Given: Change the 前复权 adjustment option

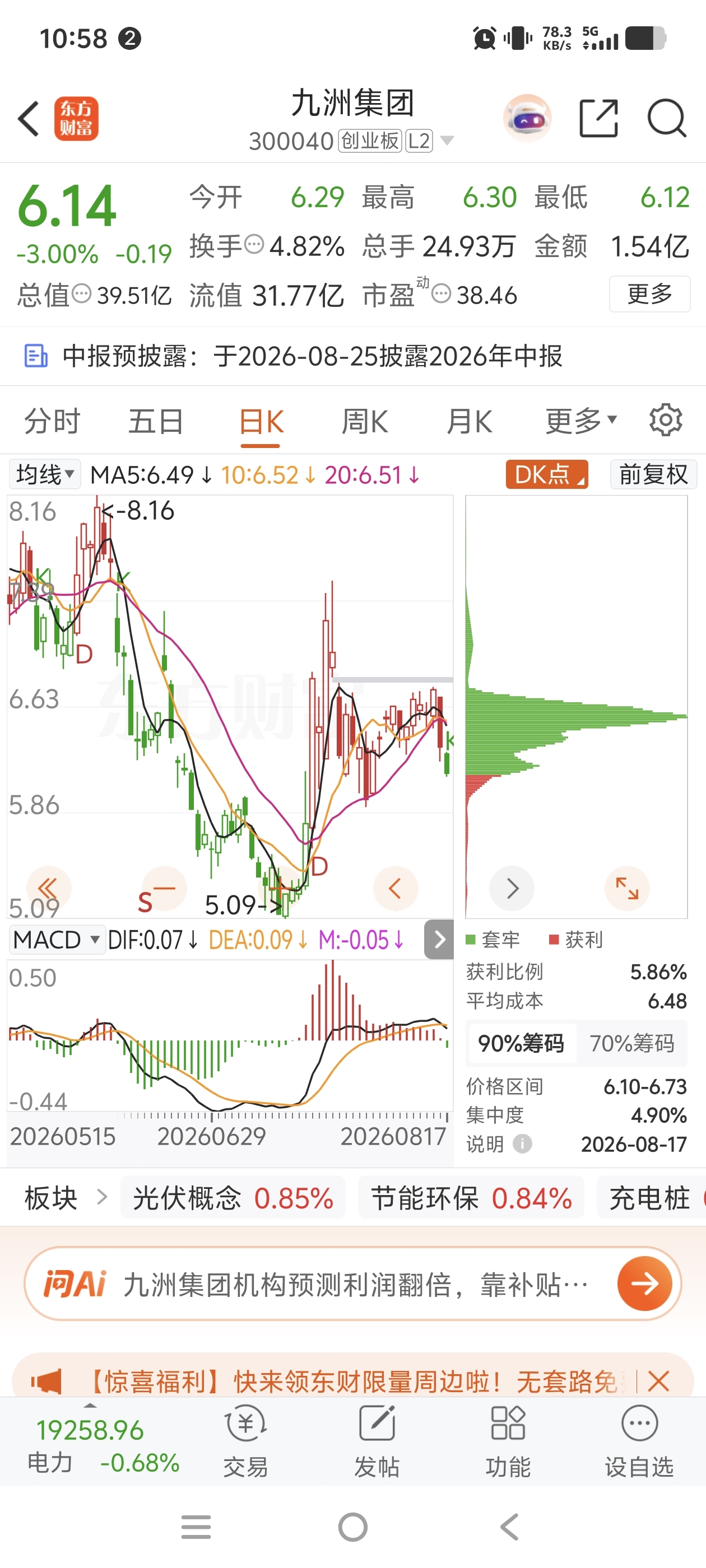Looking at the screenshot, I should (x=653, y=474).
